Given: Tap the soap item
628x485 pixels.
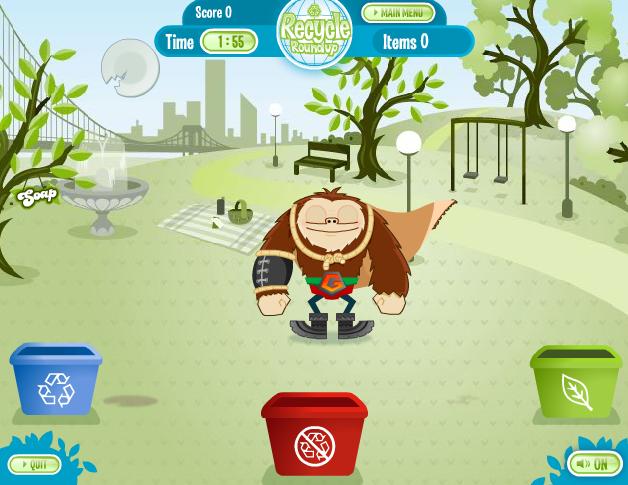Looking at the screenshot, I should pyautogui.click(x=38, y=197).
